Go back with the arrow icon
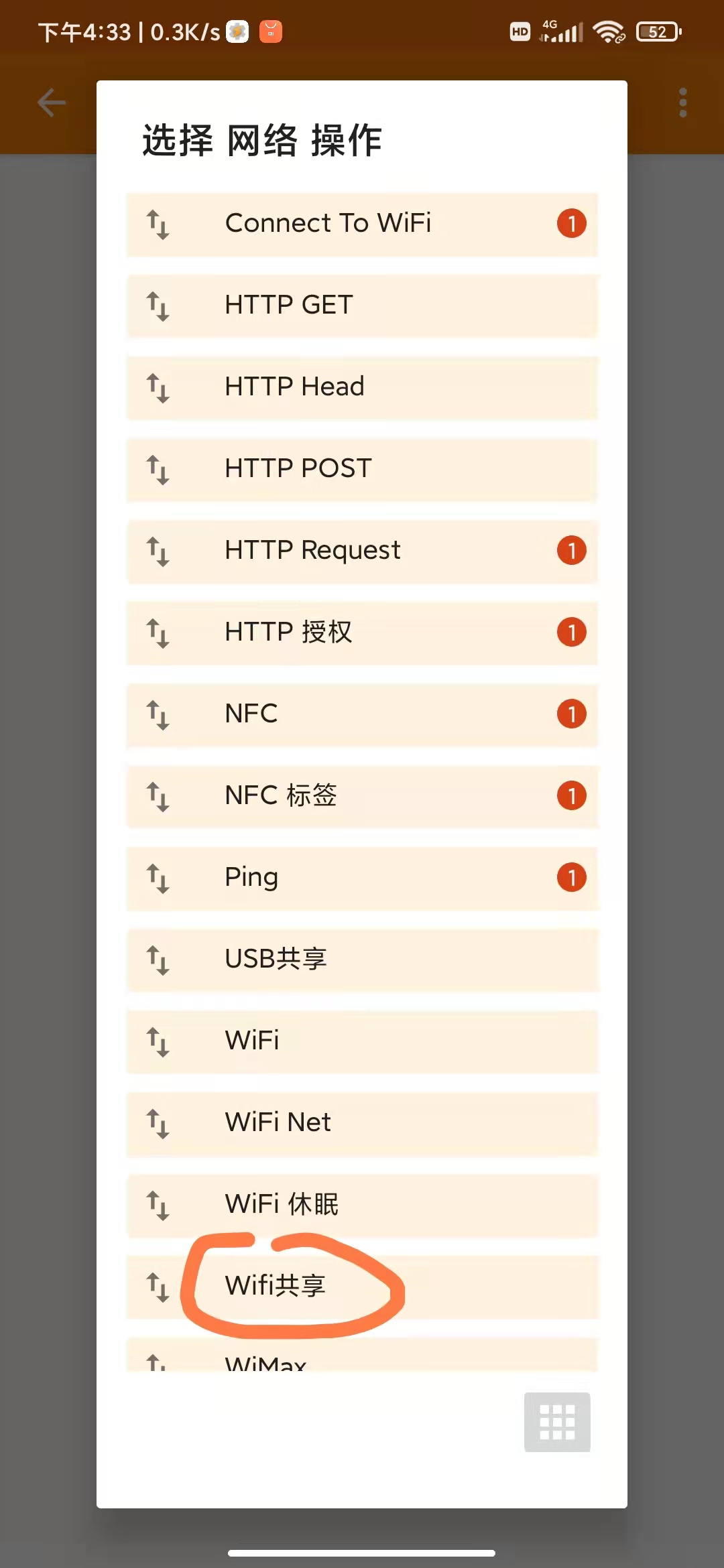Screen dimensions: 724x1568 pyautogui.click(x=52, y=103)
